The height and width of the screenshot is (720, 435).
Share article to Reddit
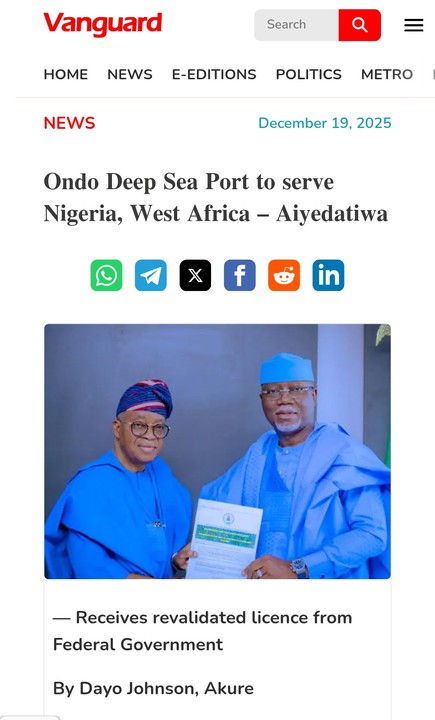pyautogui.click(x=284, y=276)
